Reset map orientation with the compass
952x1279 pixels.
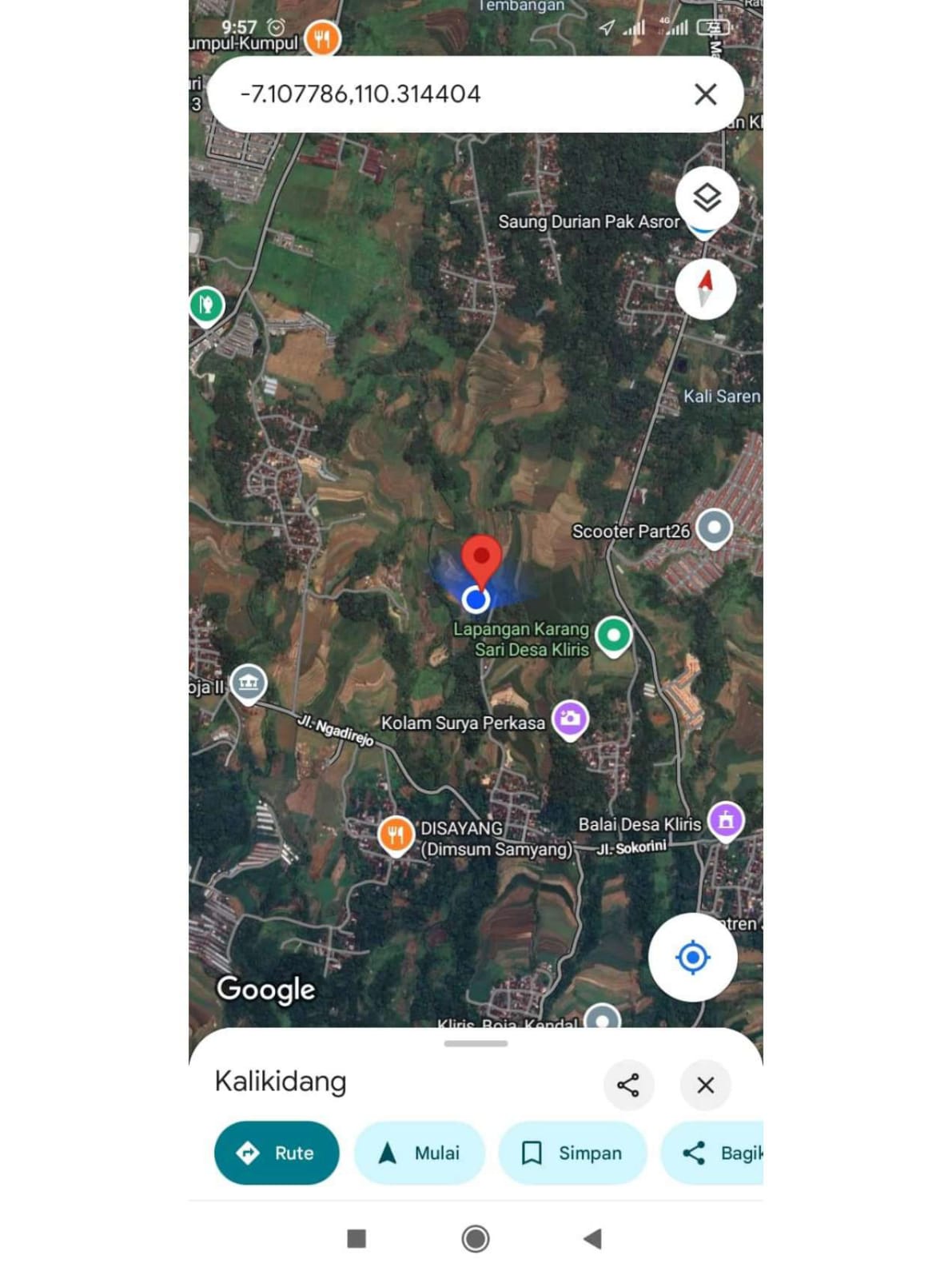[x=705, y=289]
